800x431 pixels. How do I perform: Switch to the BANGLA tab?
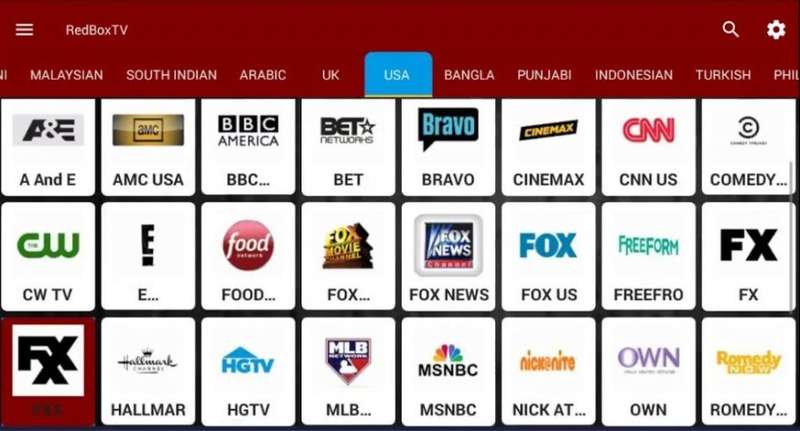469,75
